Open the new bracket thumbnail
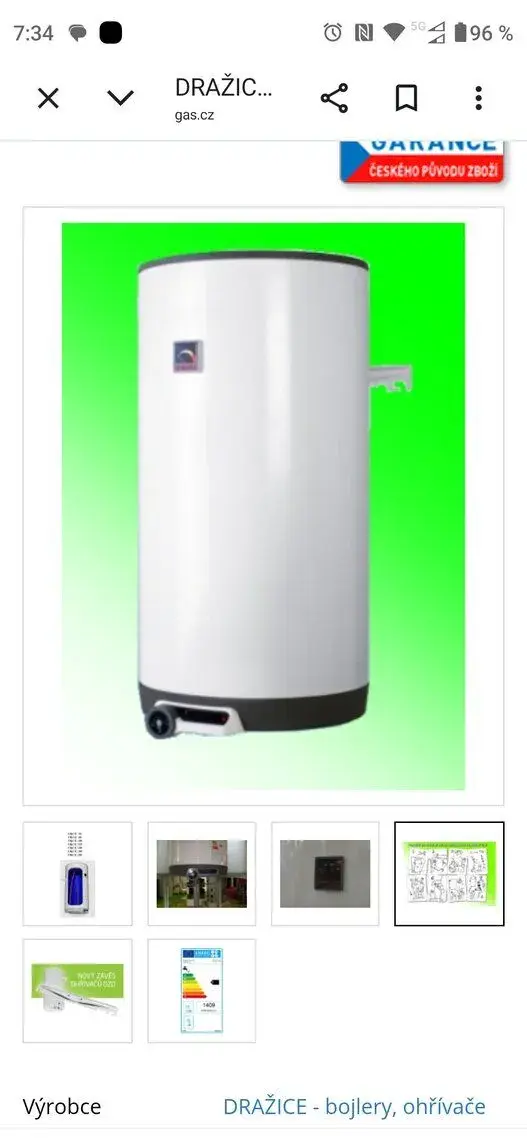This screenshot has width=527, height=1146. (x=77, y=990)
